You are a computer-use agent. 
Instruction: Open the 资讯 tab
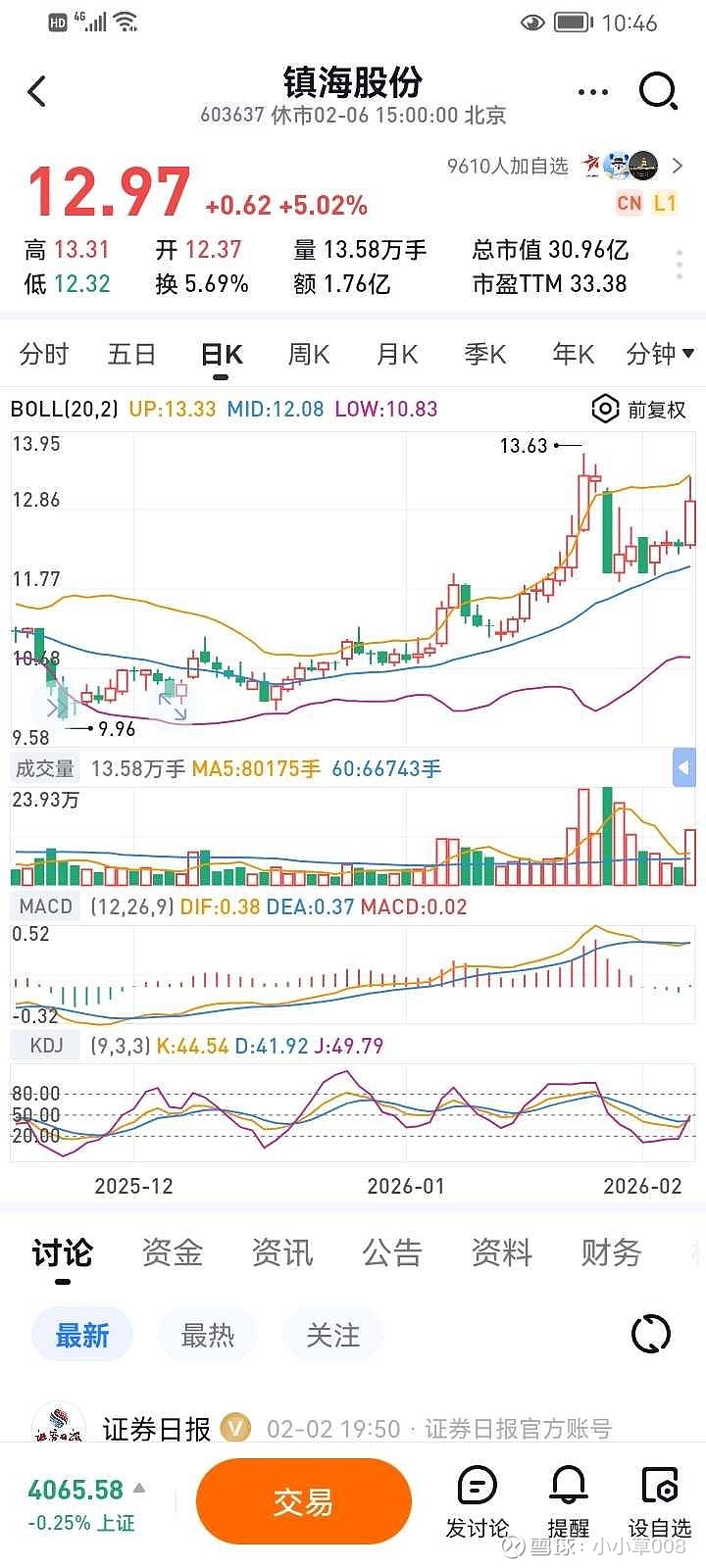click(282, 1252)
